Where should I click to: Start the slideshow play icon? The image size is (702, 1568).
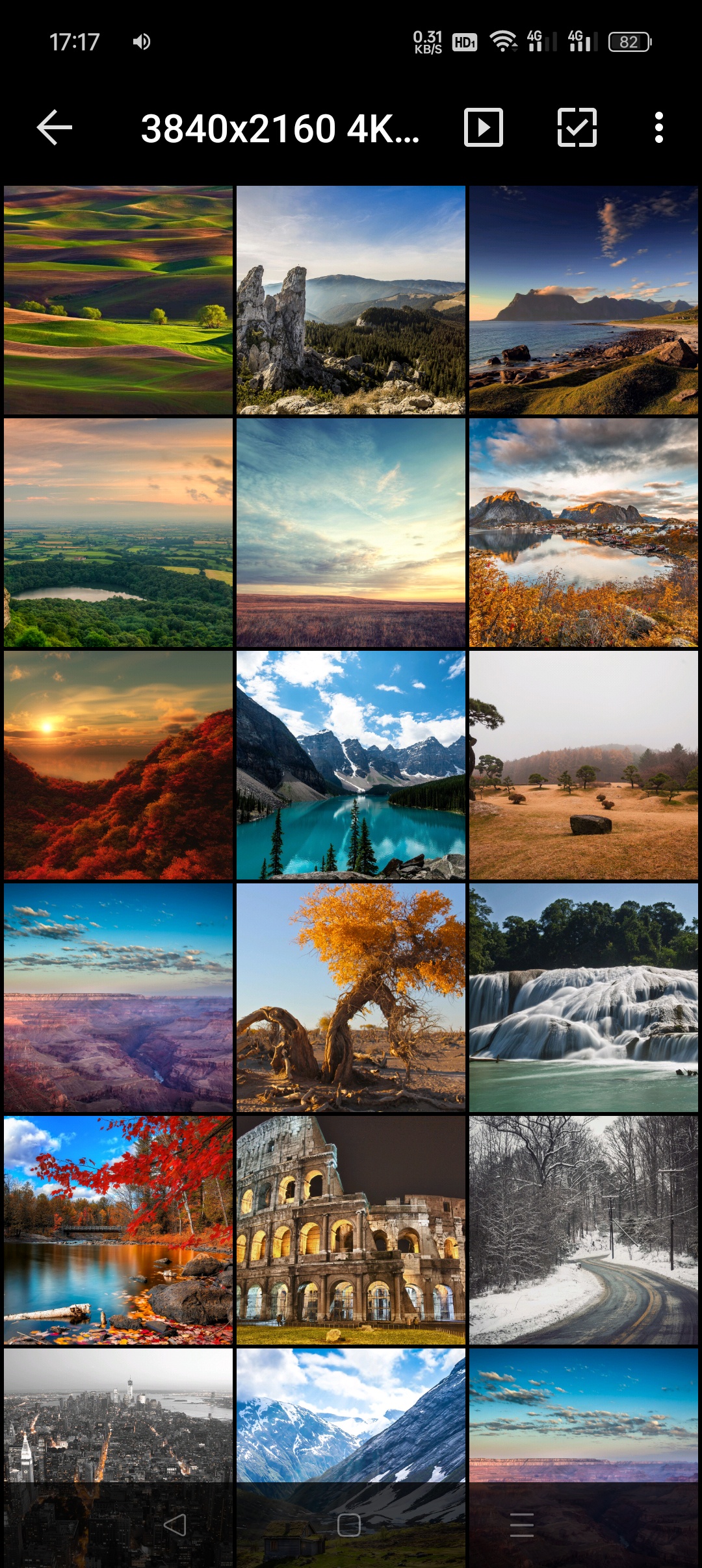point(484,127)
